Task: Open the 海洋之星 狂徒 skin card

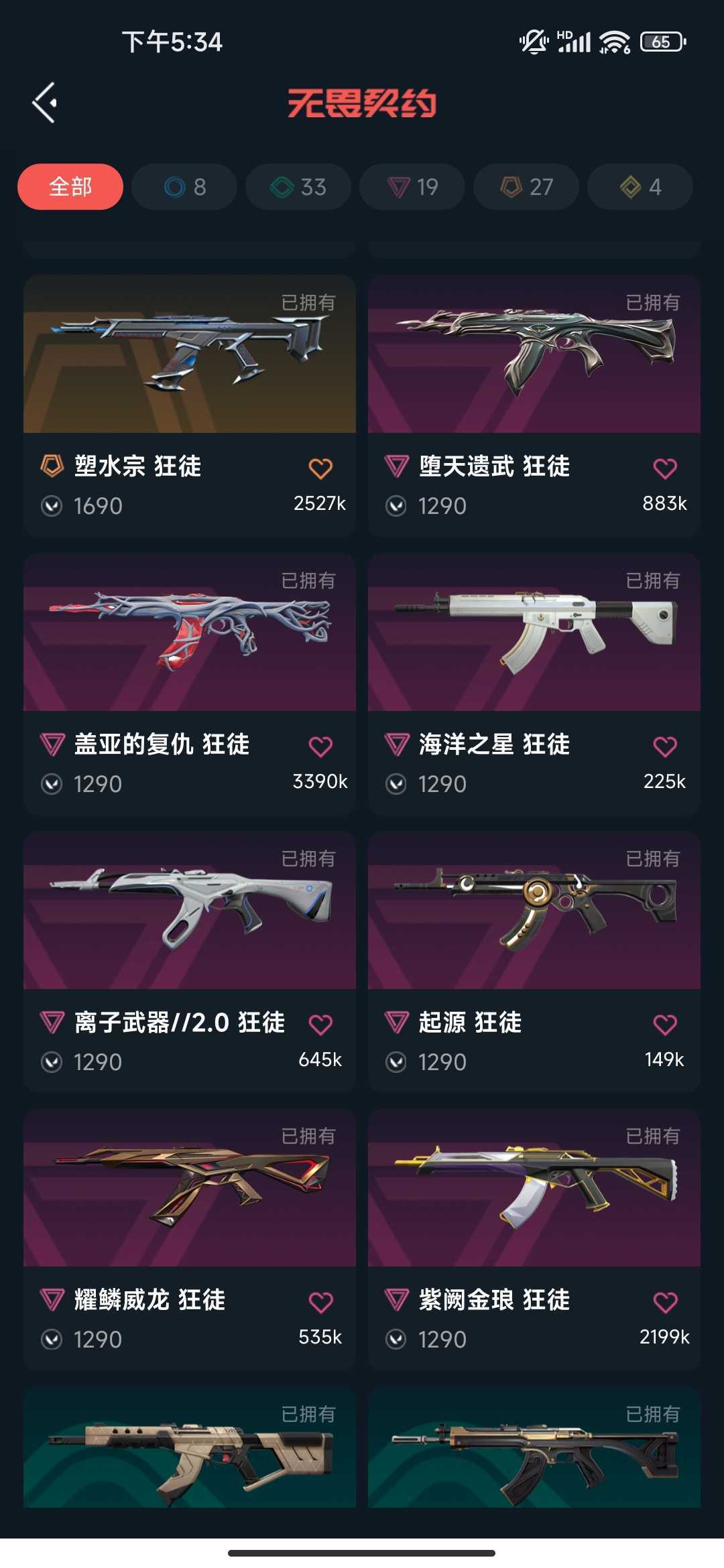Action: point(534,683)
